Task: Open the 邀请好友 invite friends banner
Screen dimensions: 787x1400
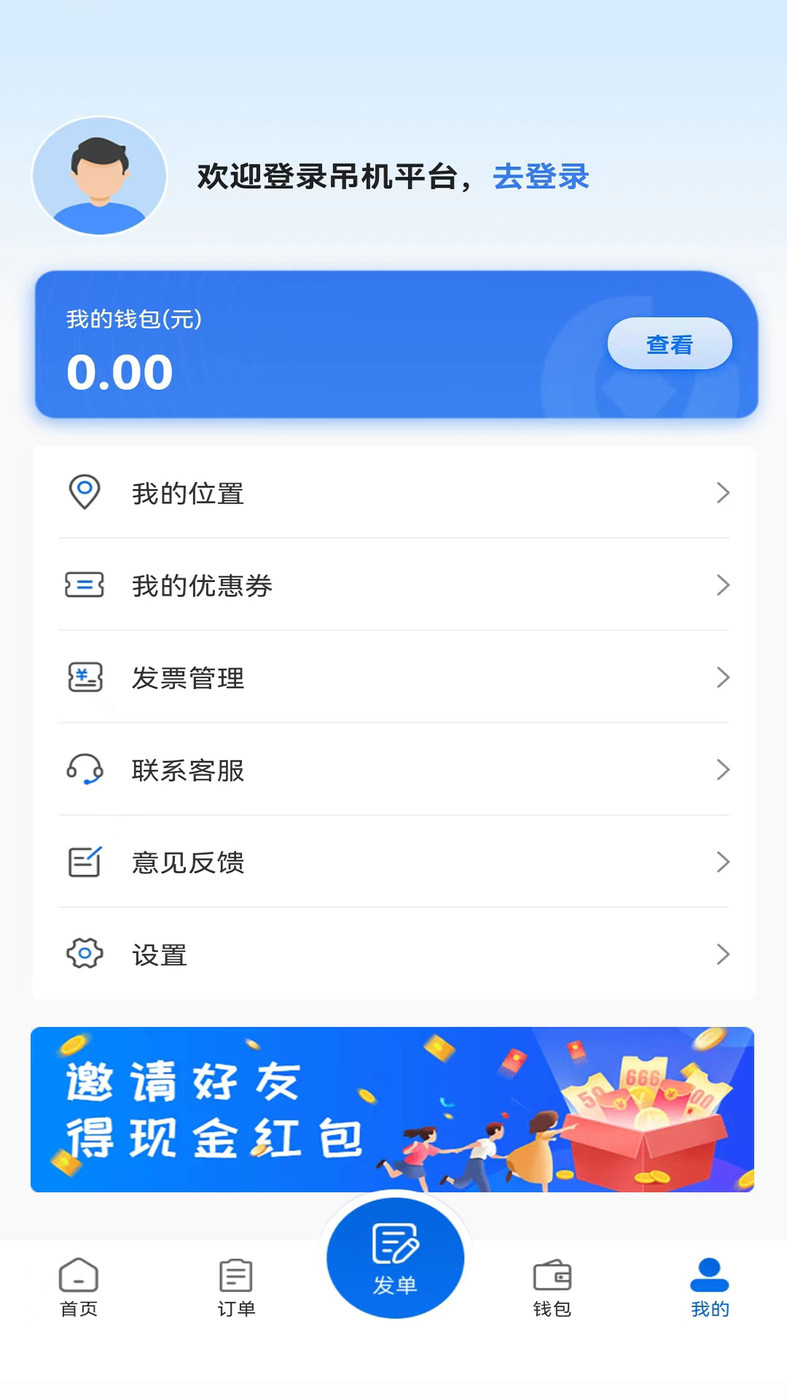Action: pos(392,1109)
